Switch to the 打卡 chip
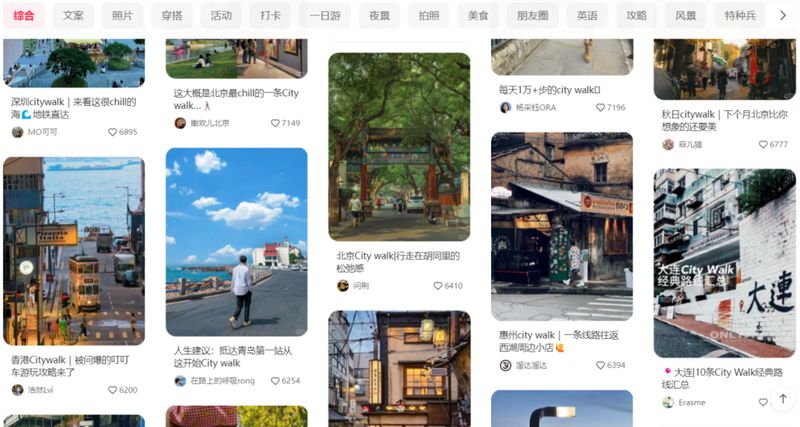The width and height of the screenshot is (800, 427). point(270,16)
